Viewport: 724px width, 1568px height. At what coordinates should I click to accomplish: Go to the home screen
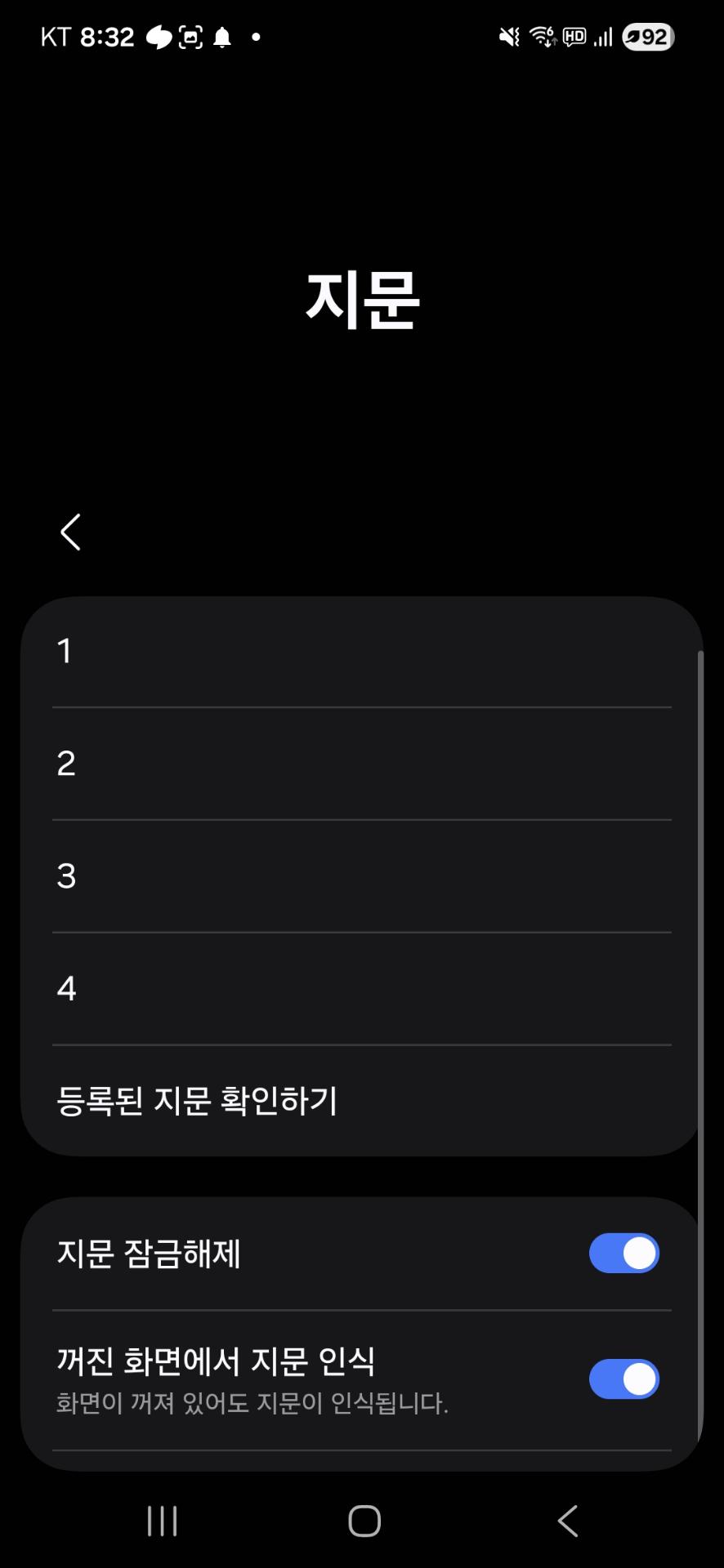point(364,1521)
